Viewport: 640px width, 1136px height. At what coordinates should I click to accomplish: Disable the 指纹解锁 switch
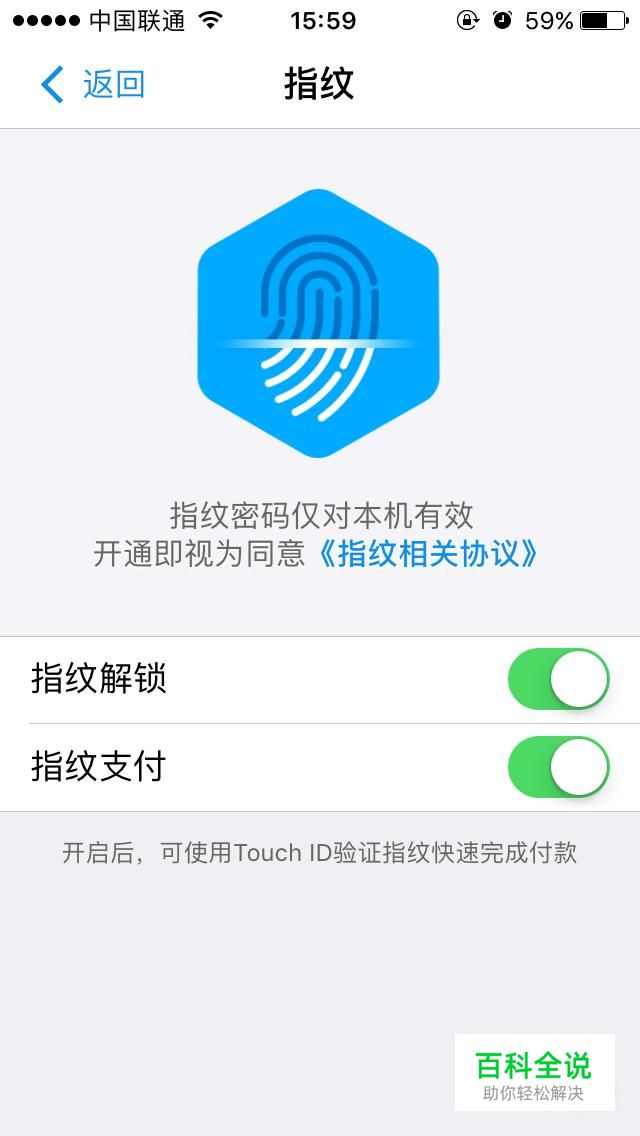point(558,679)
